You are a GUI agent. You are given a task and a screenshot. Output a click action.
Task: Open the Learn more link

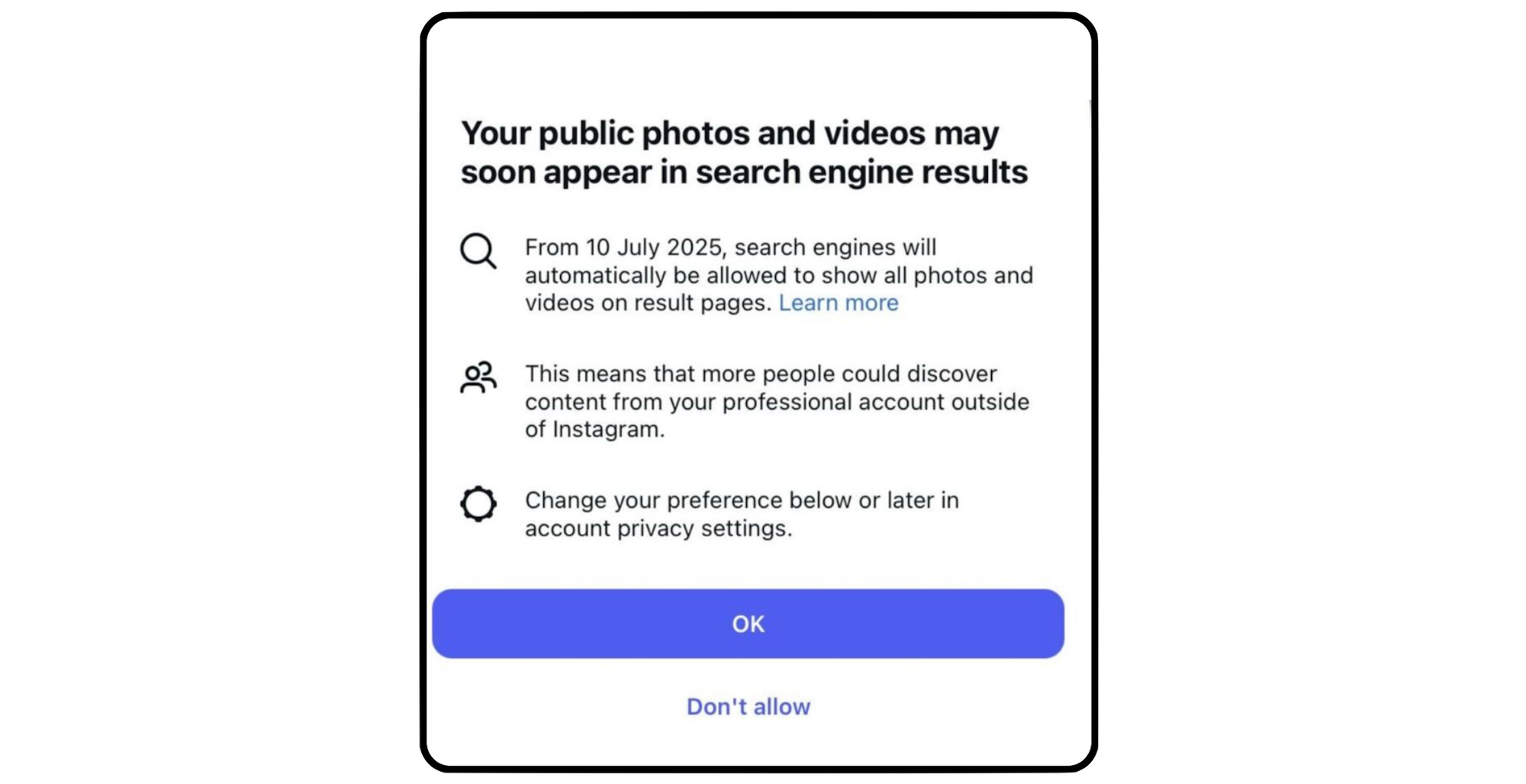838,303
